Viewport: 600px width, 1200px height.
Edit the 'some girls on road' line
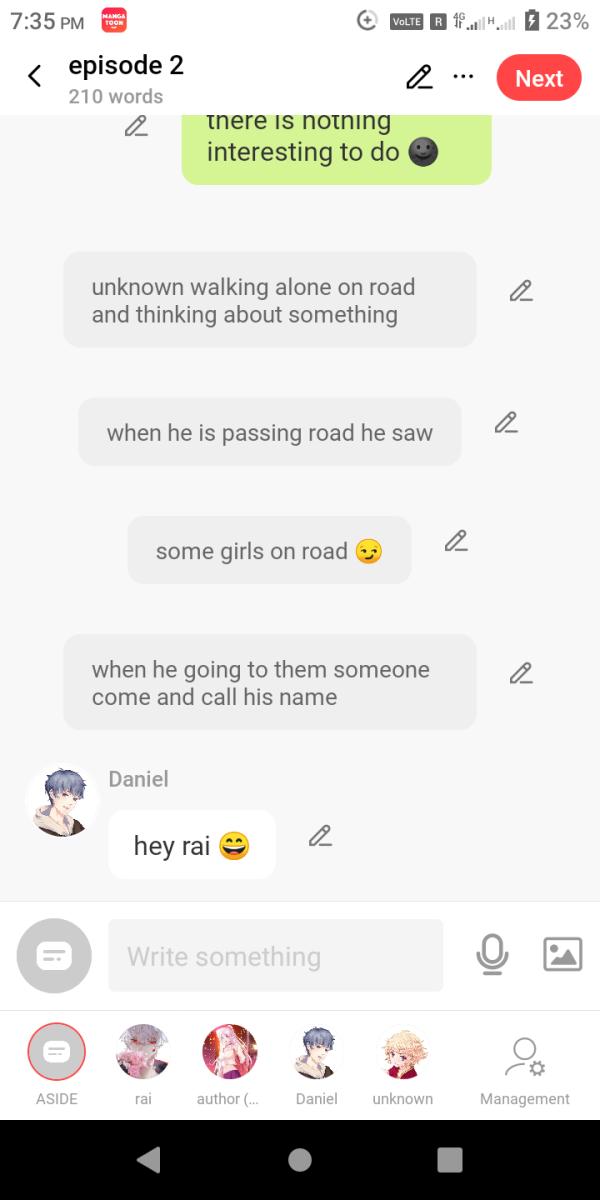coord(456,541)
